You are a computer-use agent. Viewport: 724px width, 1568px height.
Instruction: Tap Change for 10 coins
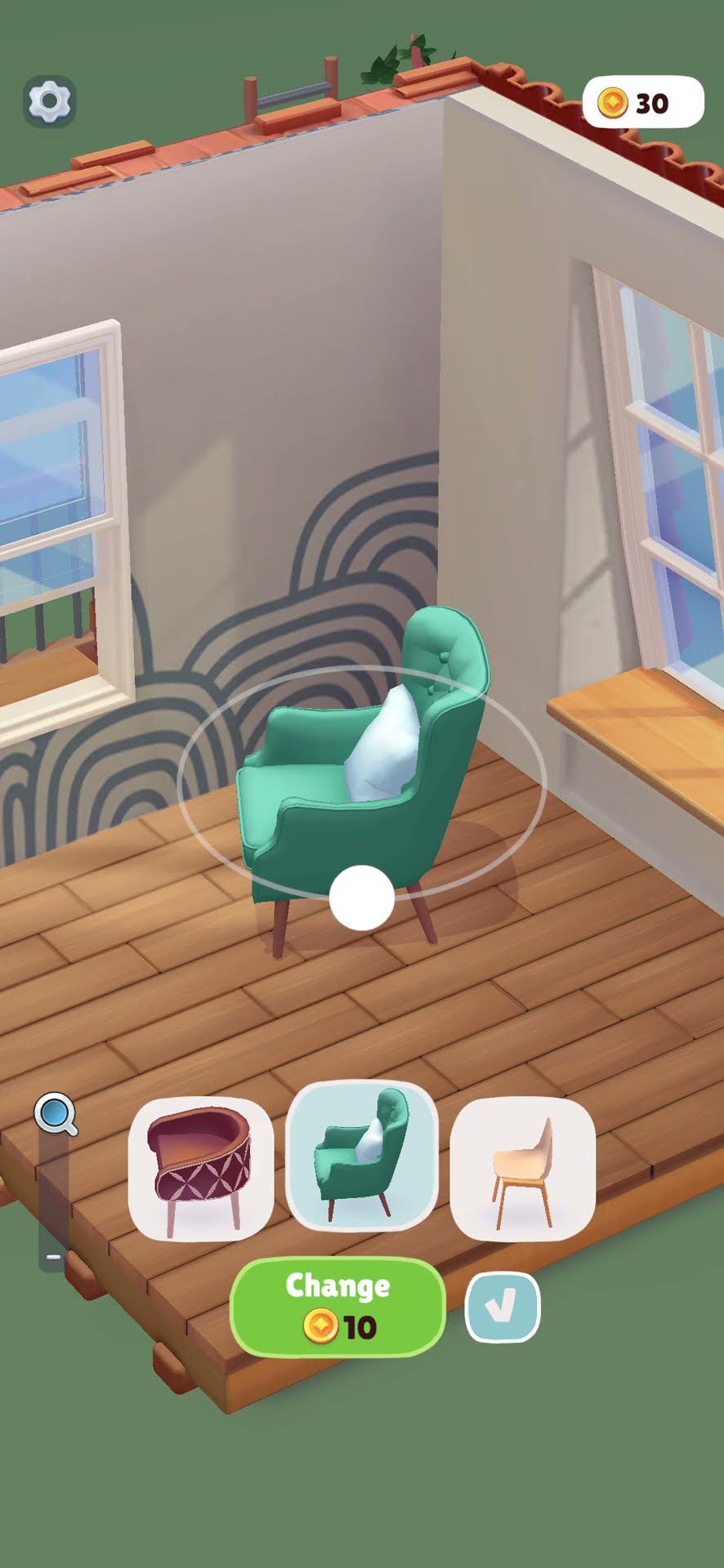click(338, 1307)
